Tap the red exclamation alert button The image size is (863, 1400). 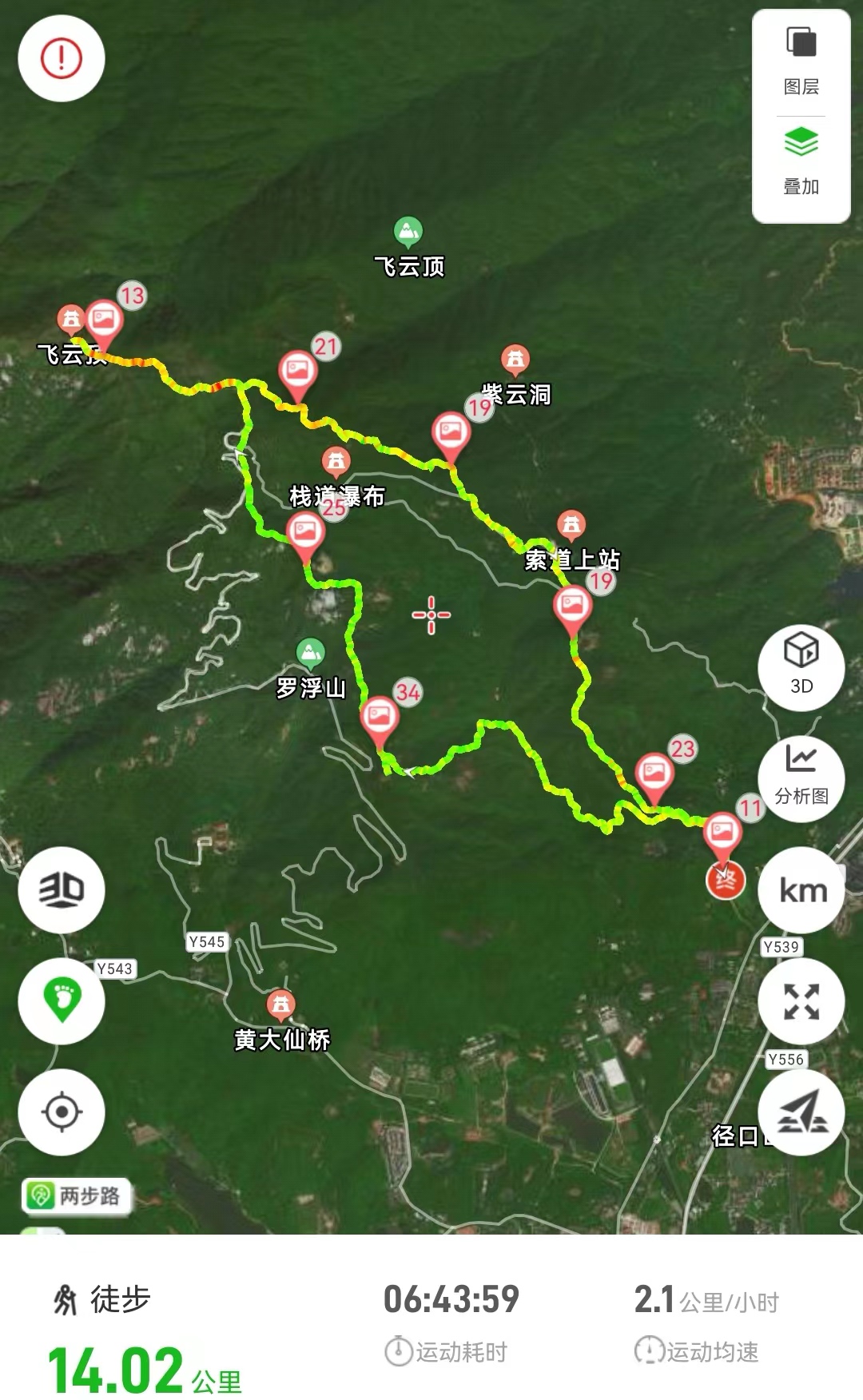(62, 58)
